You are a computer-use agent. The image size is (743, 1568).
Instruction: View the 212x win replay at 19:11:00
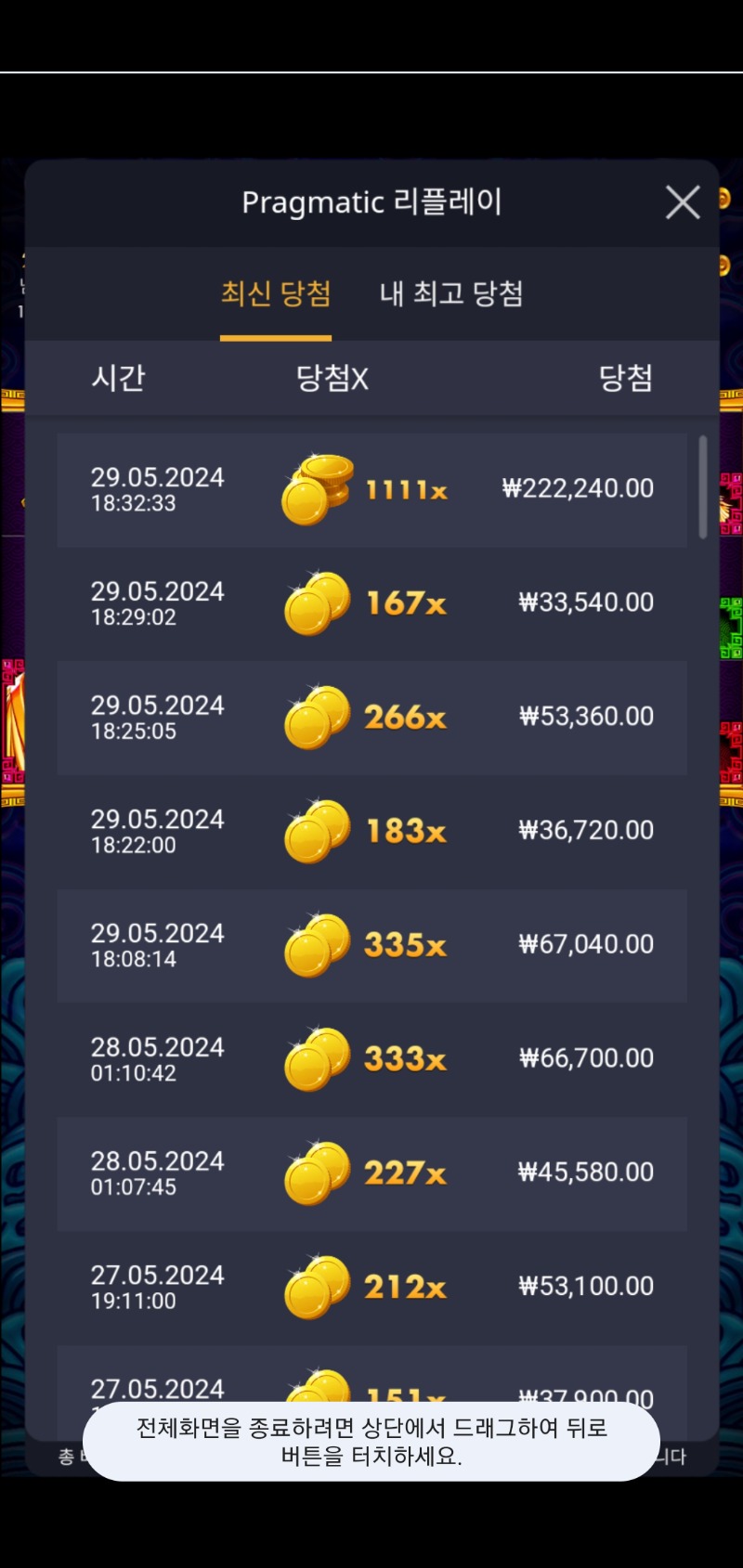pyautogui.click(x=371, y=1288)
